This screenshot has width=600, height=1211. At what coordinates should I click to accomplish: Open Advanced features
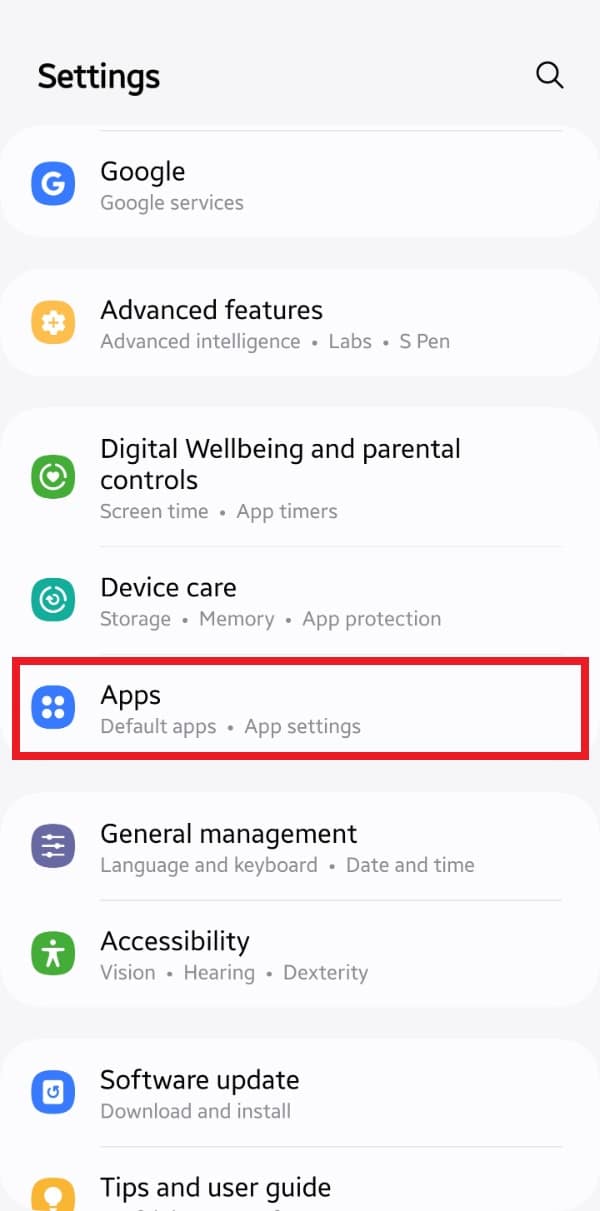click(x=300, y=324)
